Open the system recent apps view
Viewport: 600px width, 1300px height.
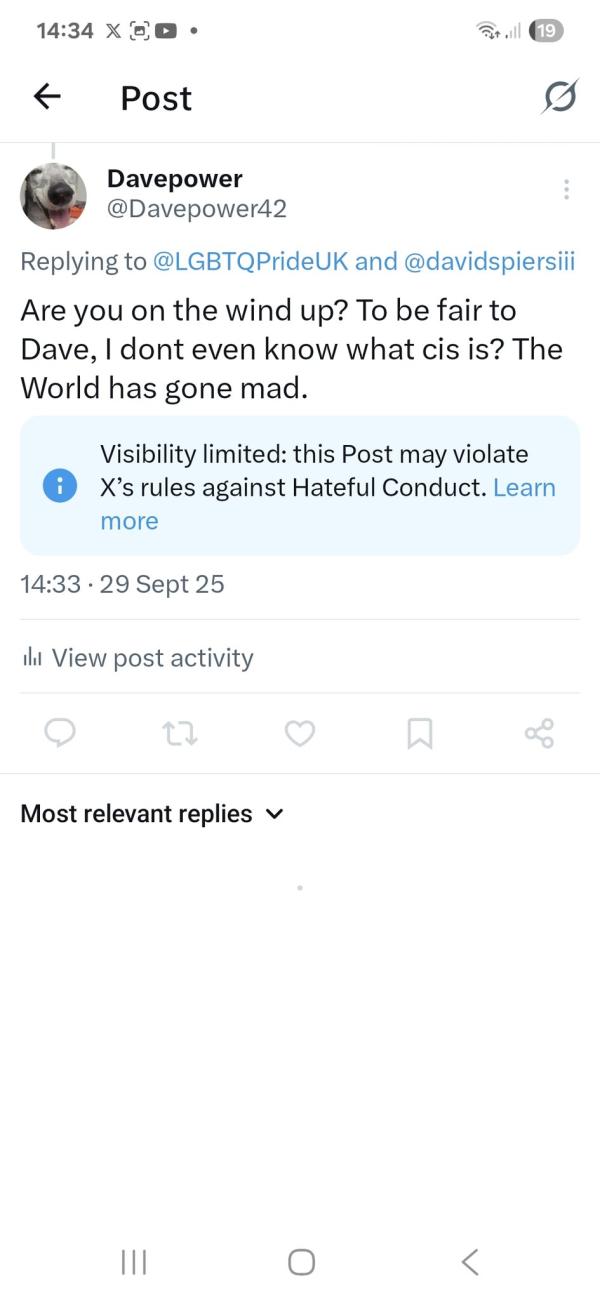click(x=133, y=1262)
